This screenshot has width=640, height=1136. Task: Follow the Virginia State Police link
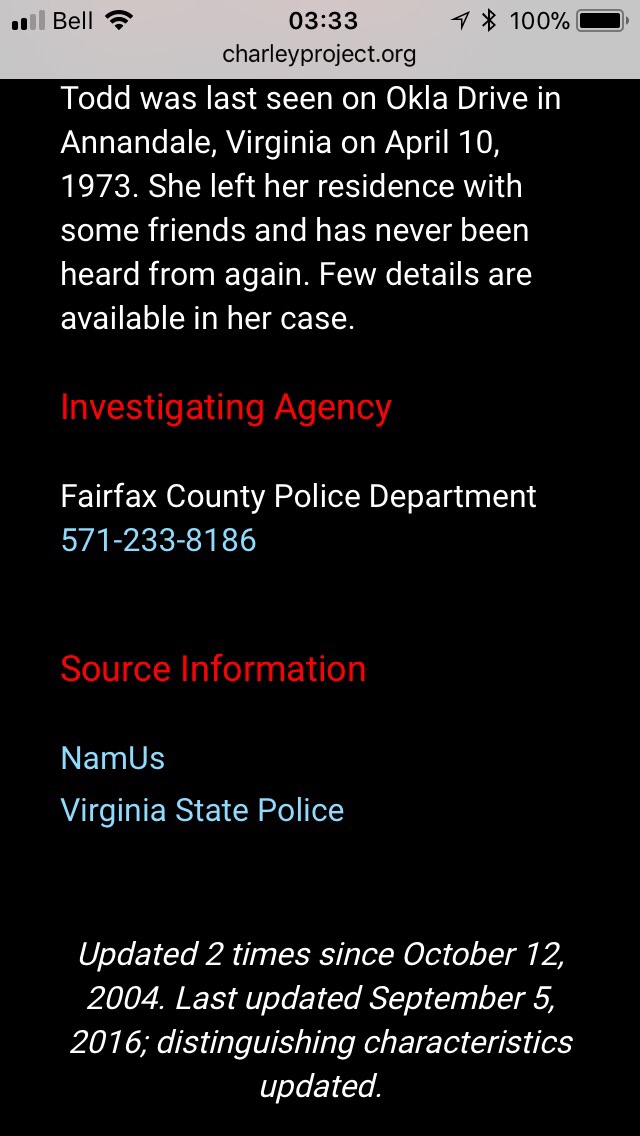pyautogui.click(x=202, y=810)
